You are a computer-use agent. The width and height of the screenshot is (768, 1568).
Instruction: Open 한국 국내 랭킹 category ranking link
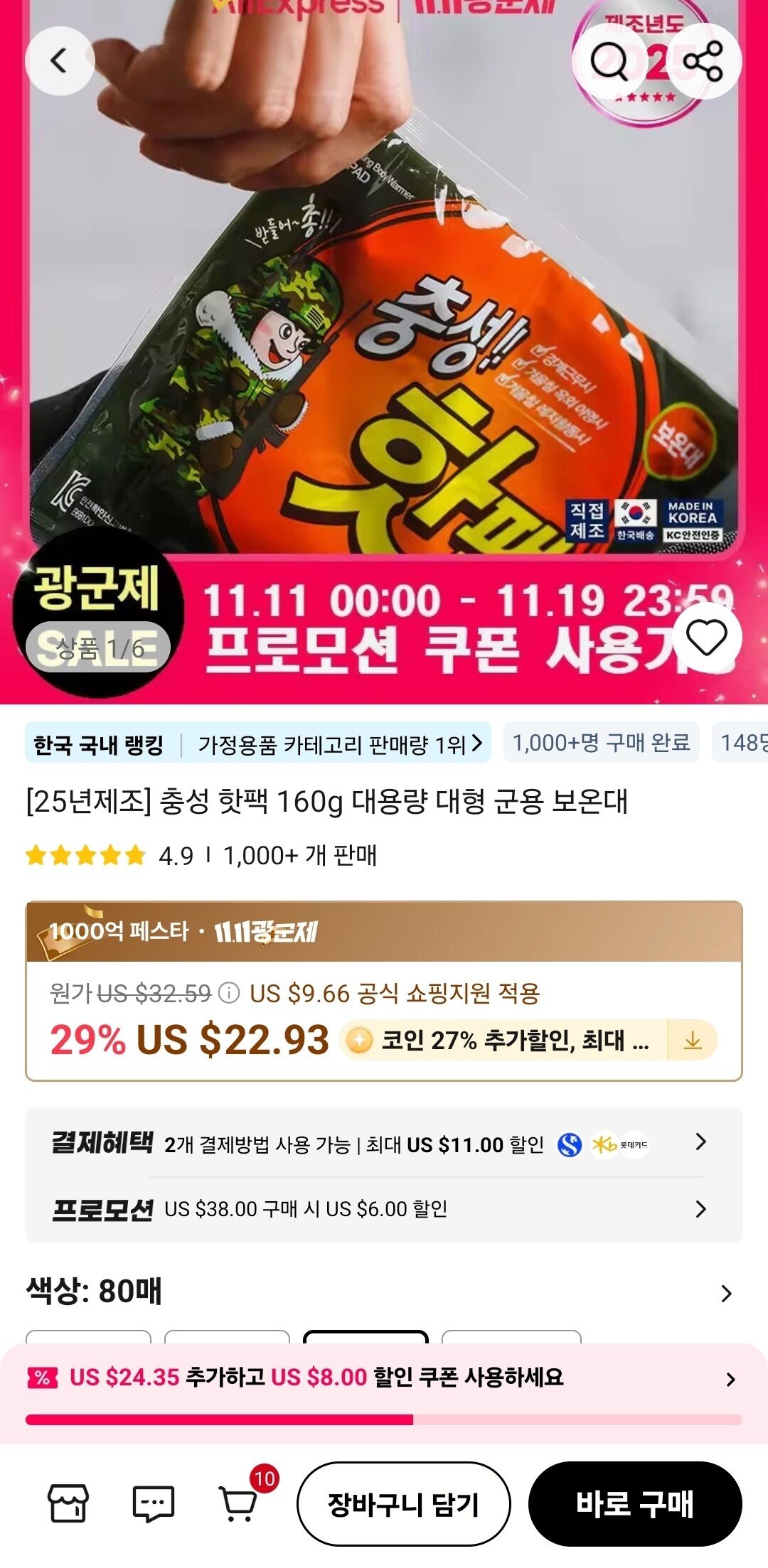click(257, 743)
